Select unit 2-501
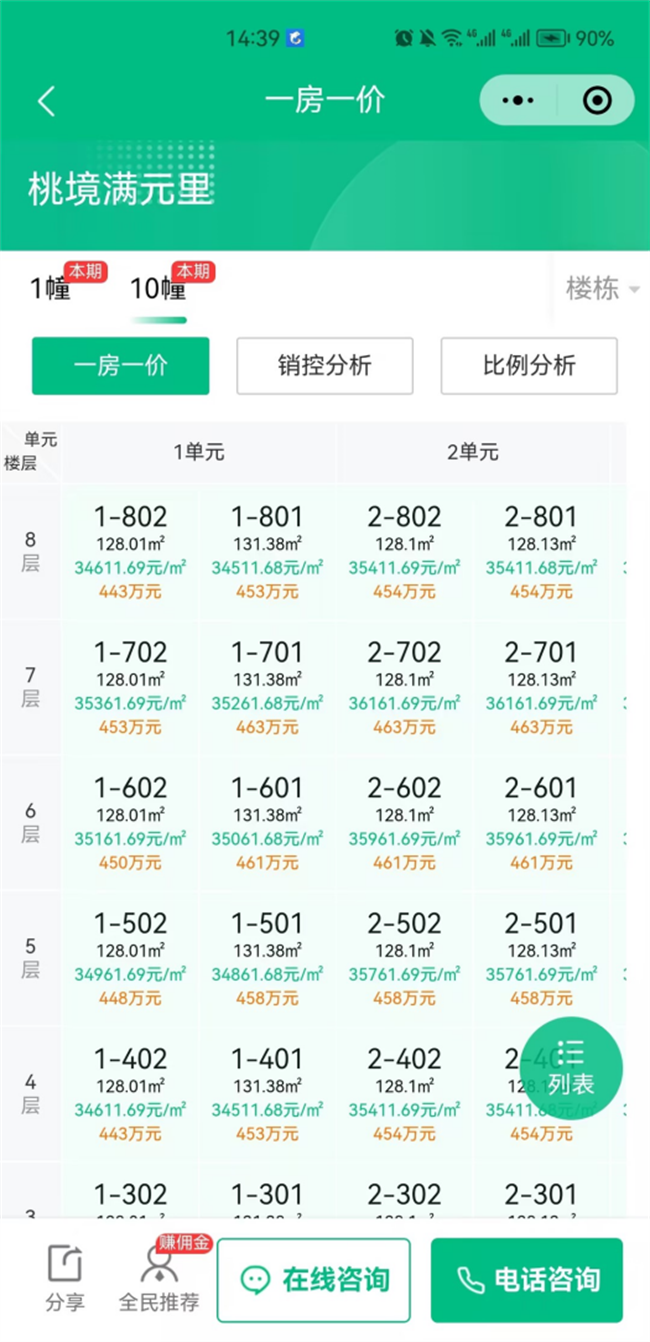 click(541, 958)
